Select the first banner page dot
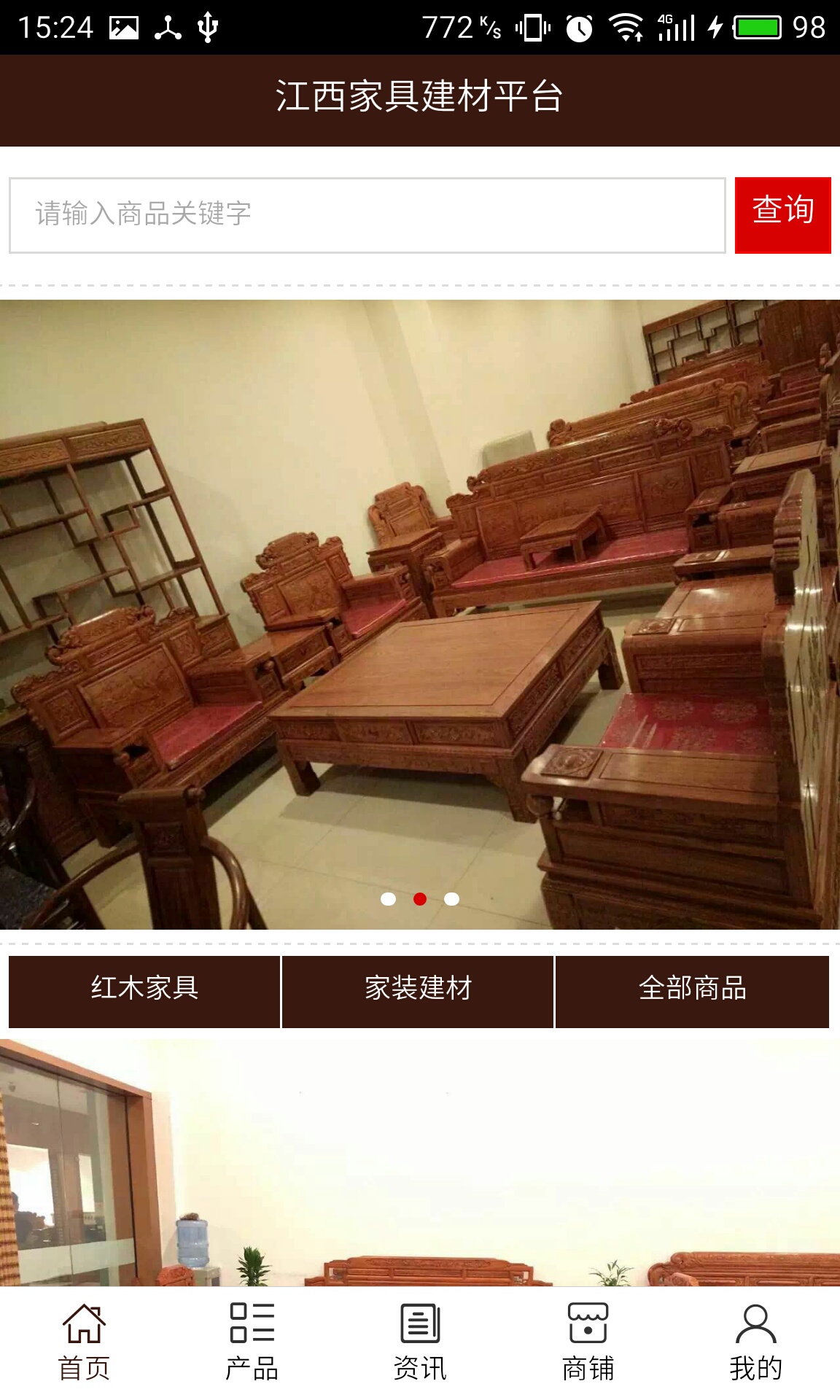840x1400 pixels. tap(389, 899)
